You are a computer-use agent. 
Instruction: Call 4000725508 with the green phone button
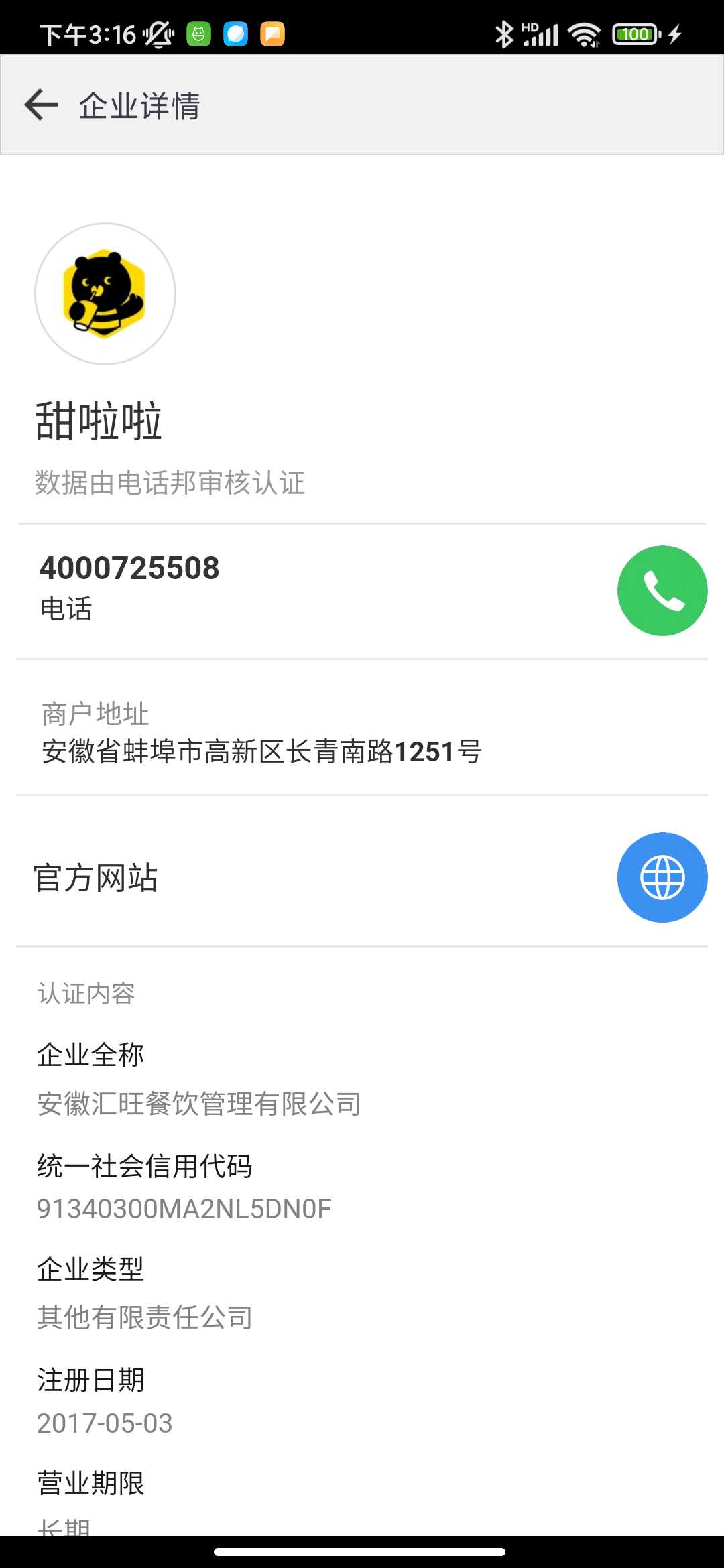pyautogui.click(x=662, y=590)
